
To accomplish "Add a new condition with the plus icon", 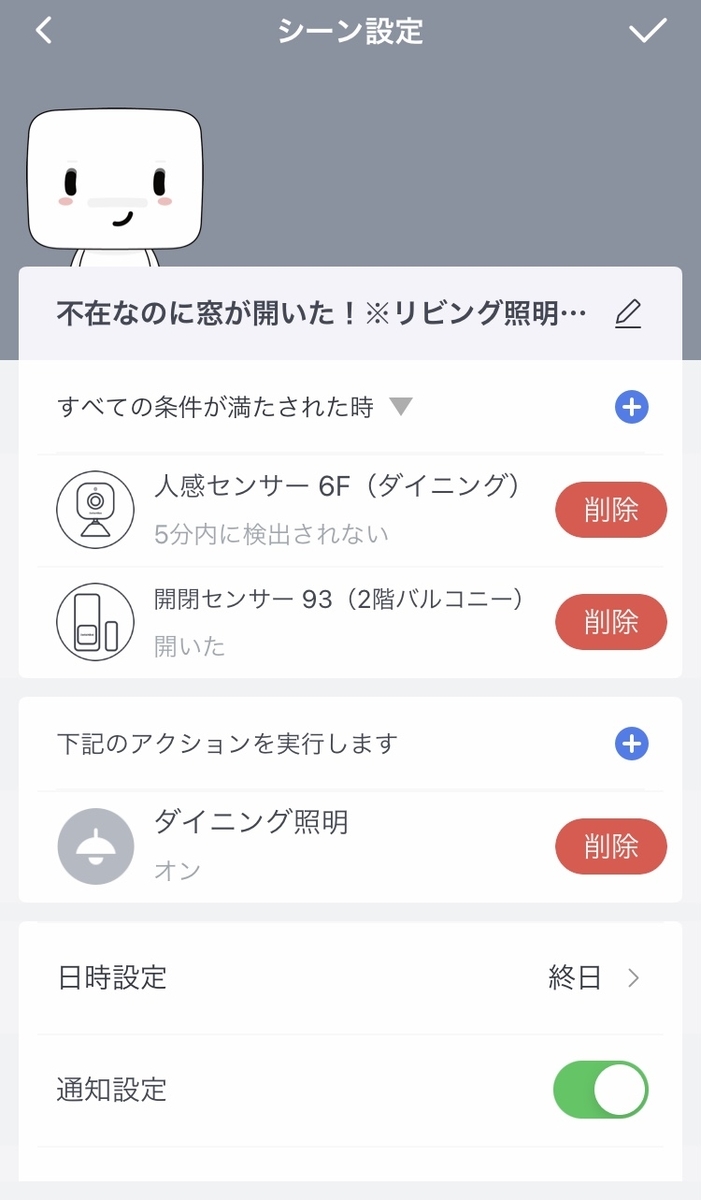I will click(x=631, y=407).
